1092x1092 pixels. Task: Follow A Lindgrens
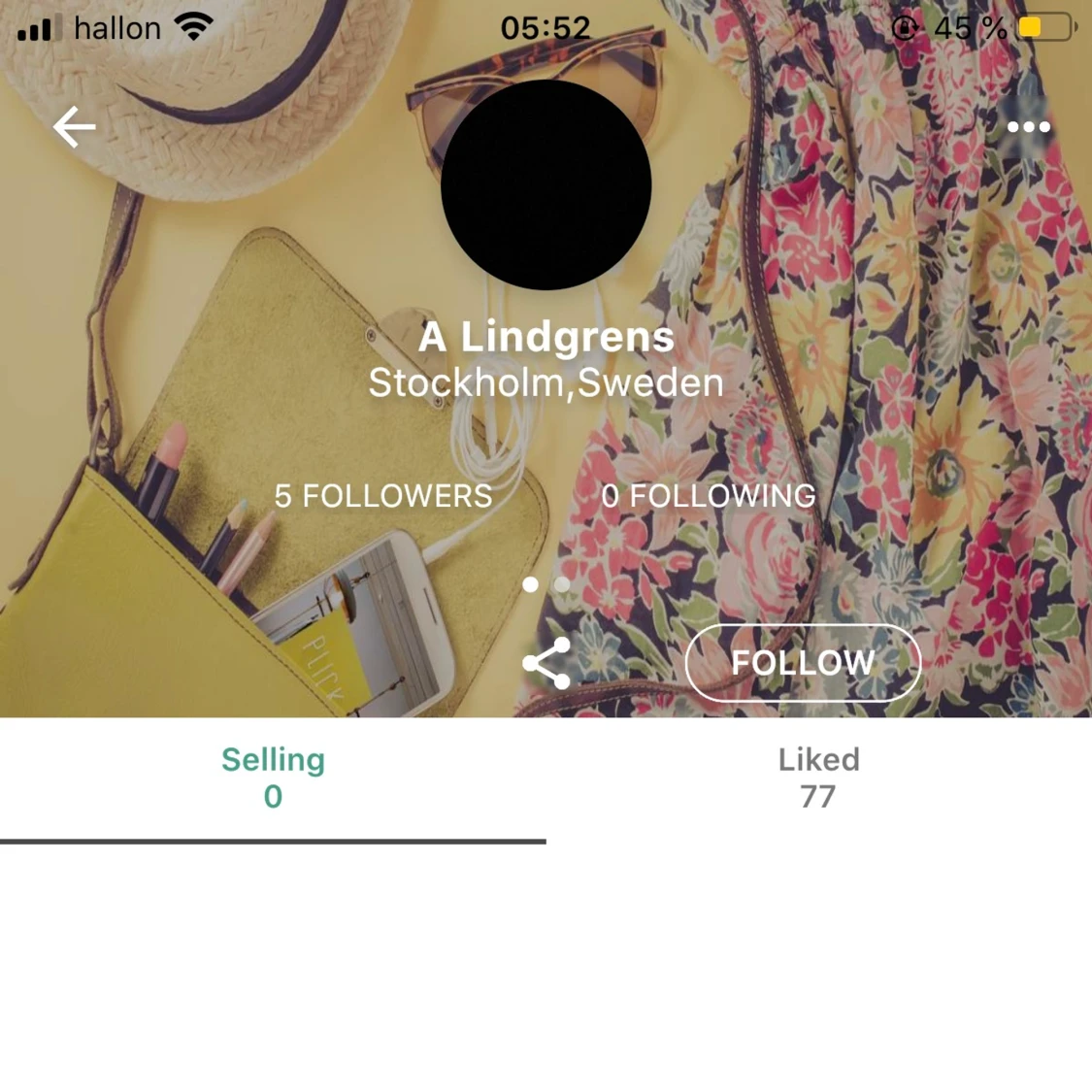tap(803, 663)
